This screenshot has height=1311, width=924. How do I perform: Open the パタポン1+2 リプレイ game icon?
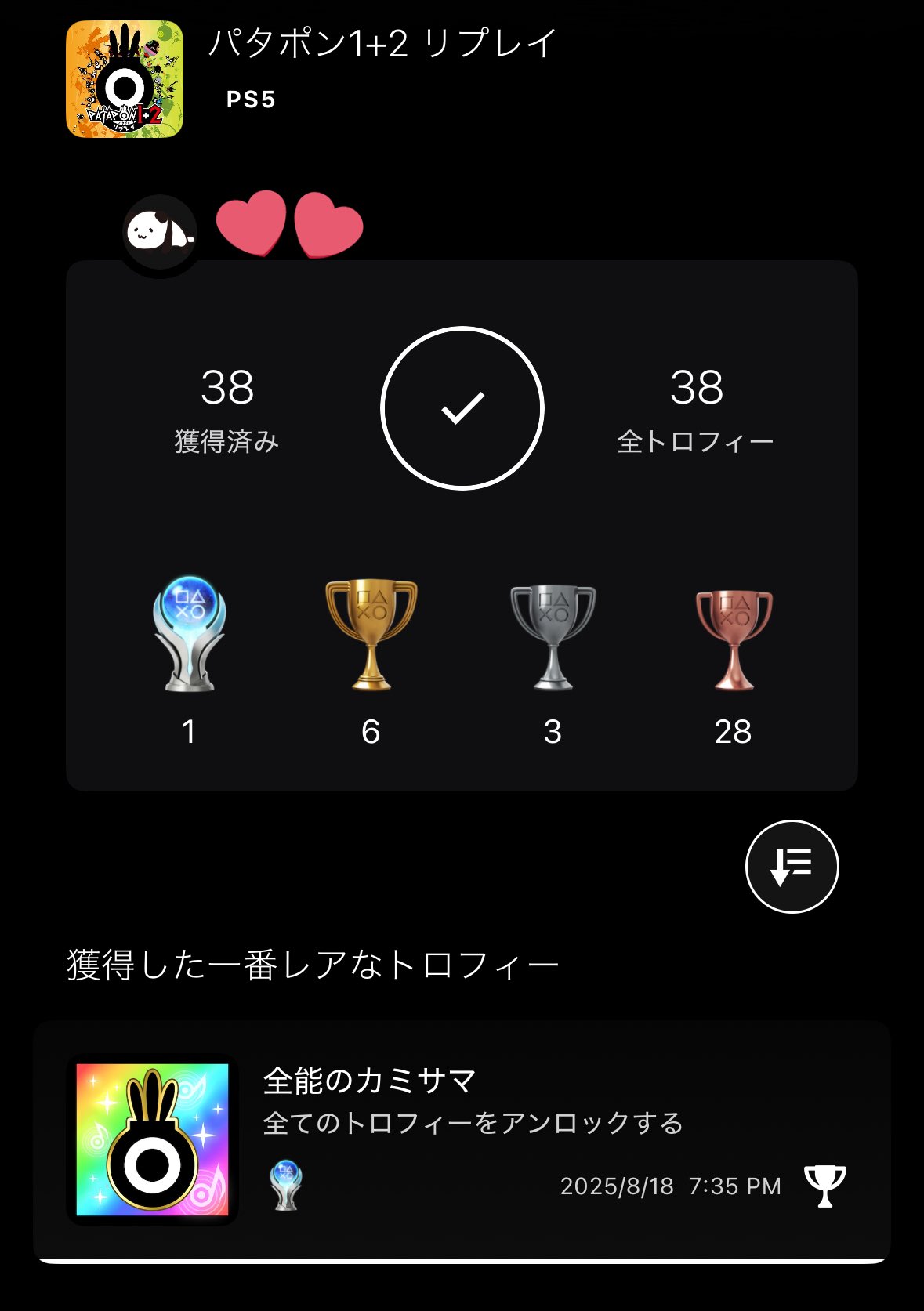[x=125, y=79]
